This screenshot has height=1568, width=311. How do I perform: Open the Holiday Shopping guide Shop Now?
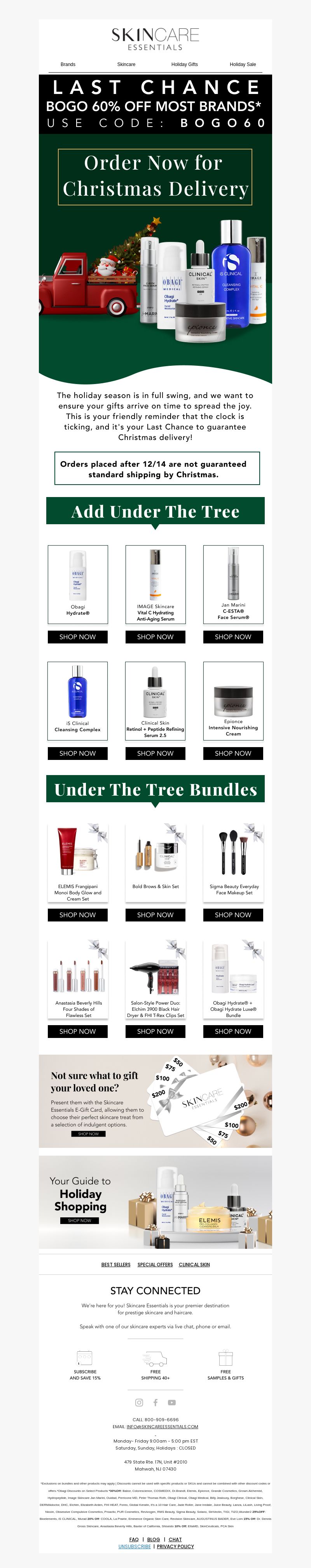click(79, 1220)
